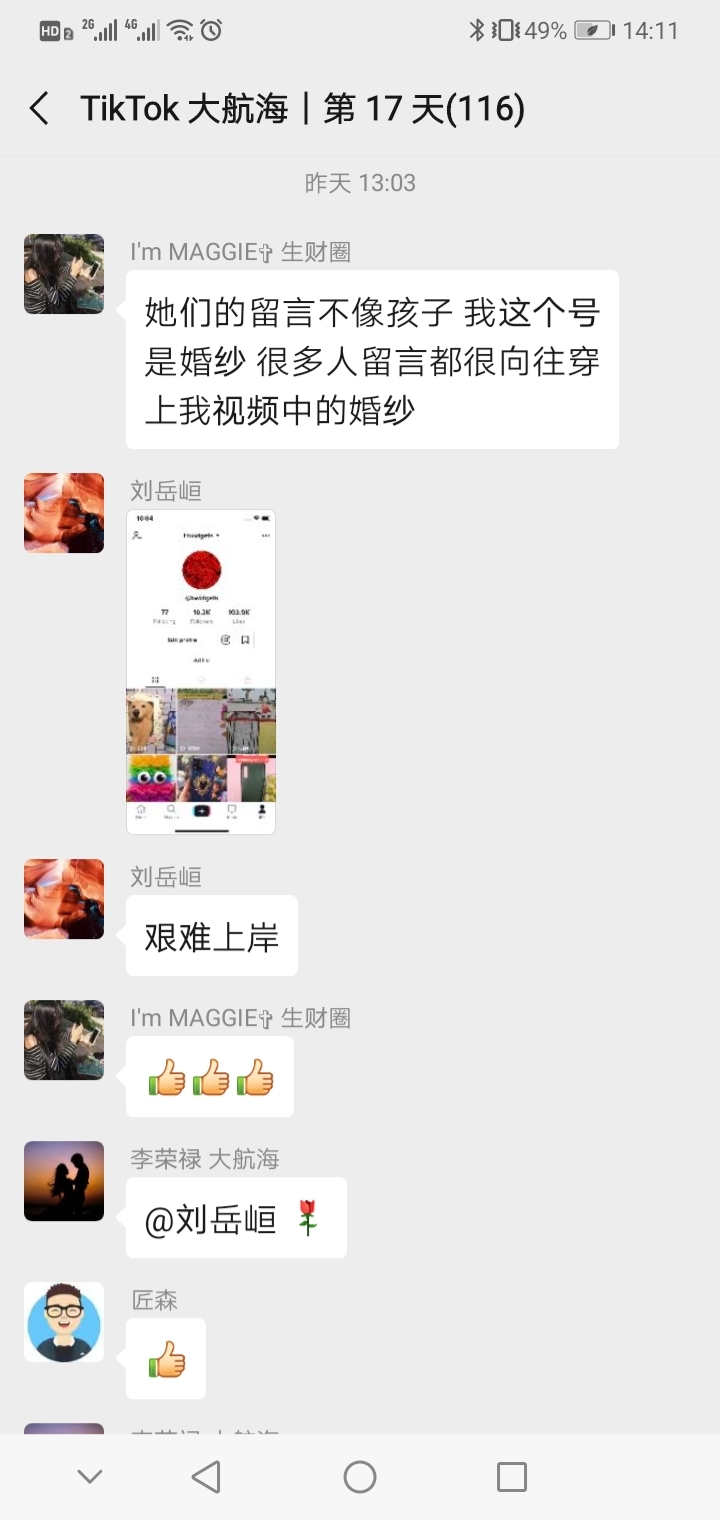Open 李荣禄 大航海's sunset couple avatar

[x=64, y=1181]
